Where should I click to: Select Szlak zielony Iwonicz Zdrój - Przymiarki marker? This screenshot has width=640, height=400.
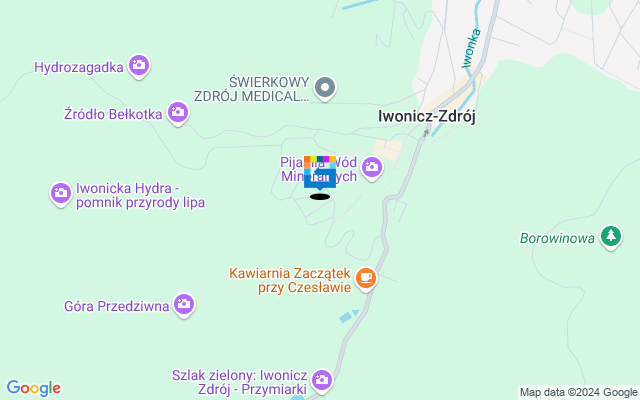click(x=322, y=380)
